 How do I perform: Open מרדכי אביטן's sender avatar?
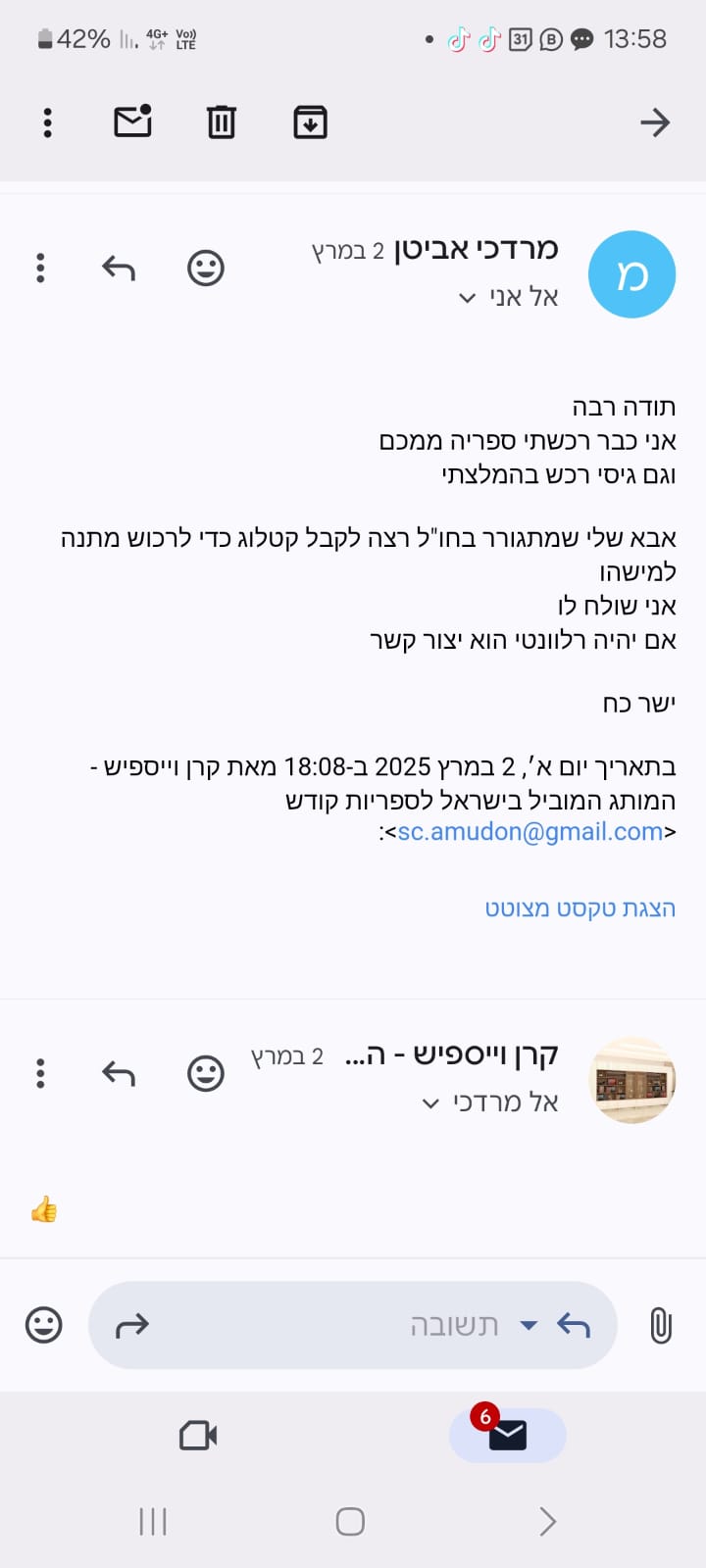click(x=631, y=274)
